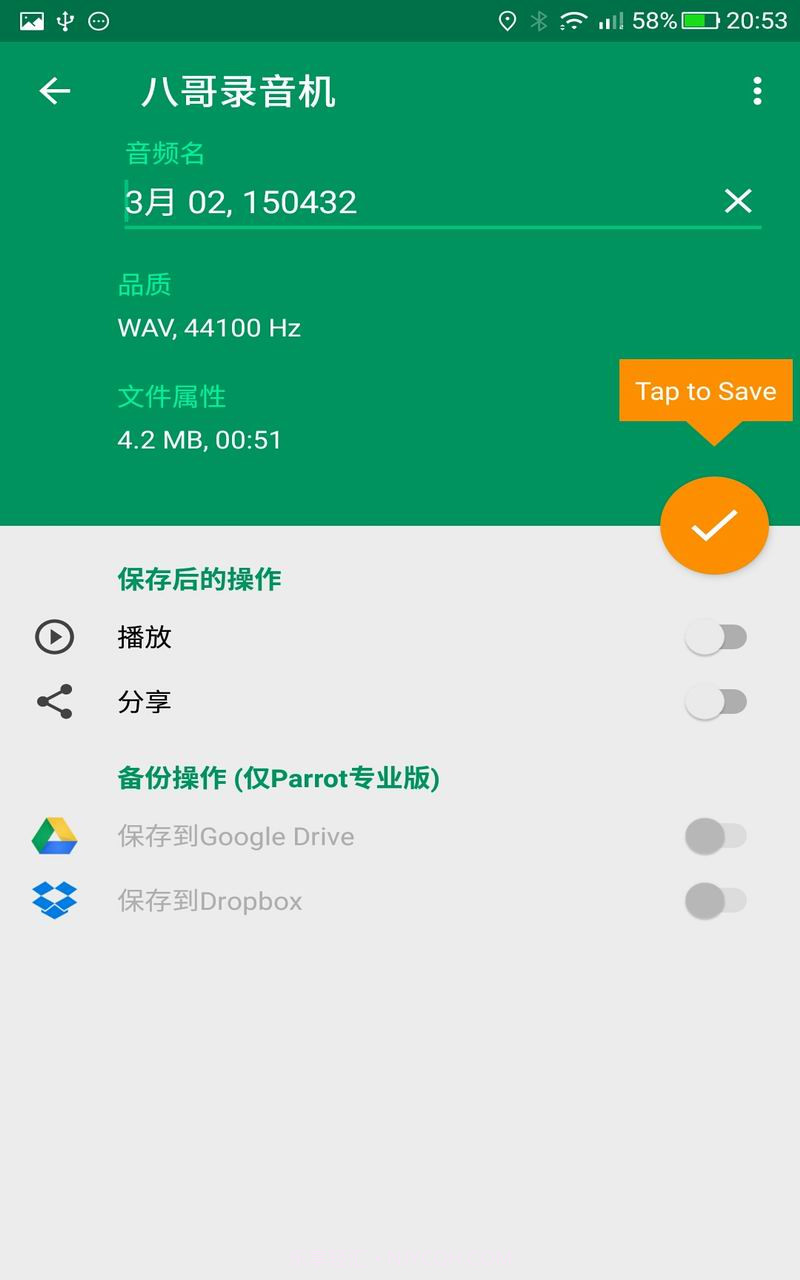Viewport: 800px width, 1280px height.
Task: Toggle the 保存到Dropbox switch
Action: tap(715, 900)
